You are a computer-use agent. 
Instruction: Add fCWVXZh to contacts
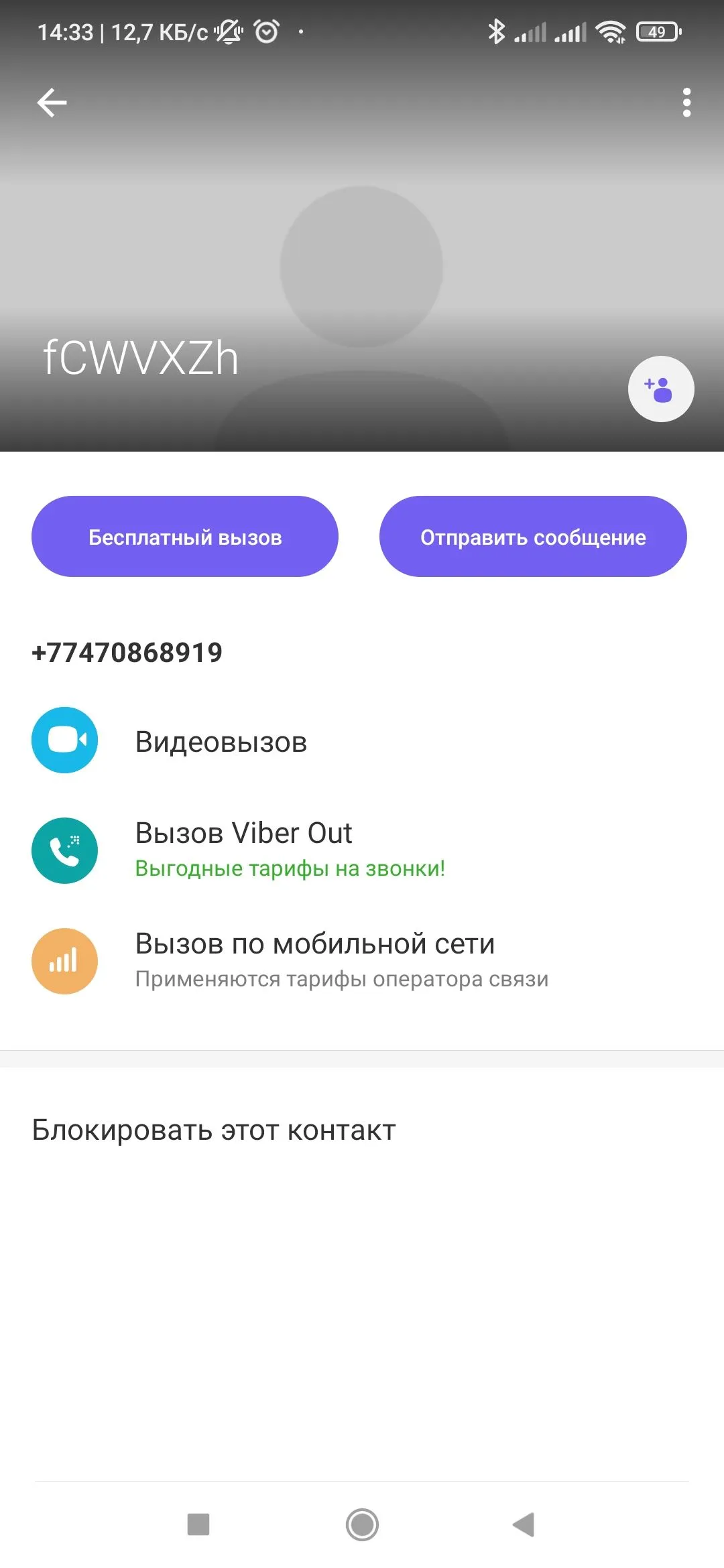660,389
